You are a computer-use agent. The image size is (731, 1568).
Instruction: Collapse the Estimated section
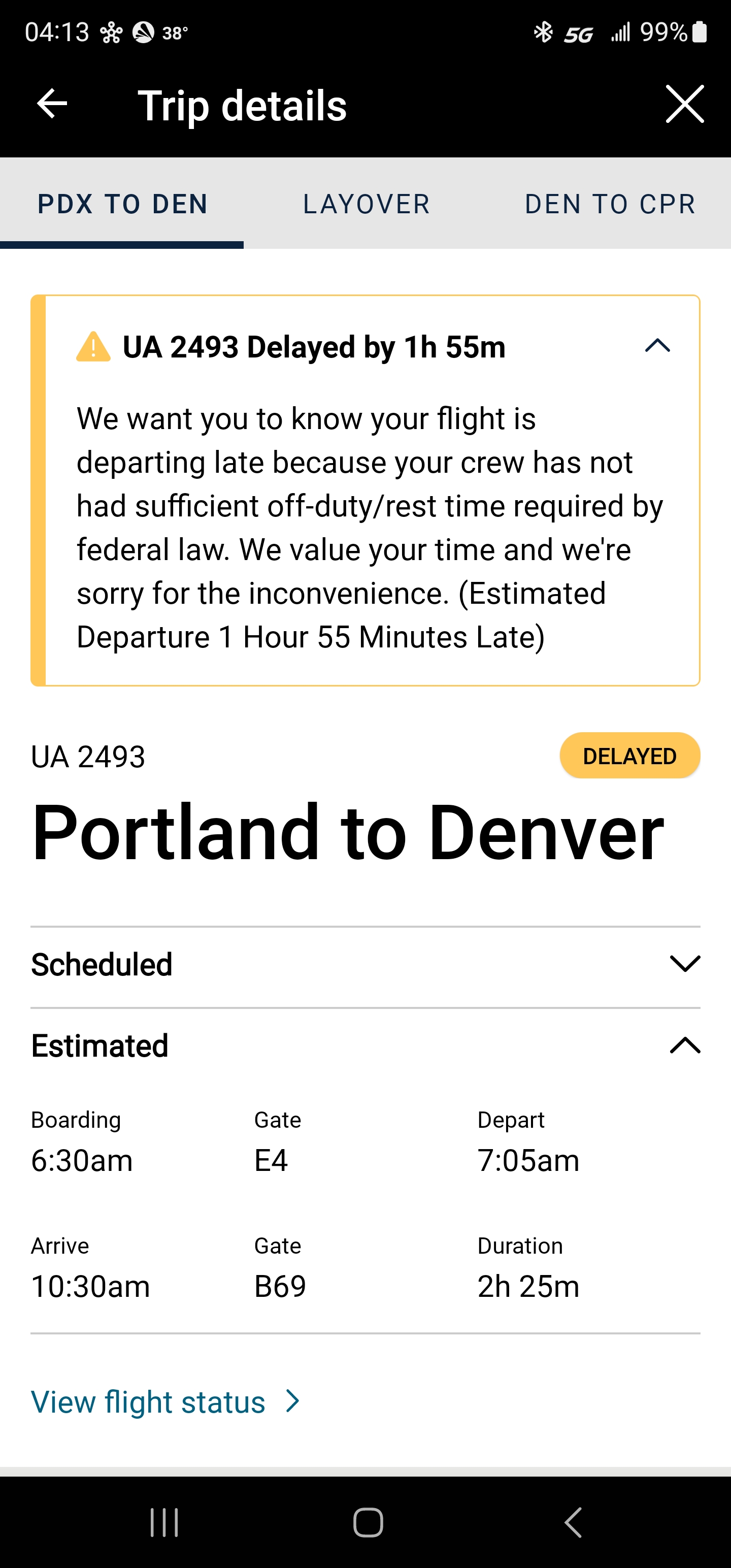tap(684, 1046)
